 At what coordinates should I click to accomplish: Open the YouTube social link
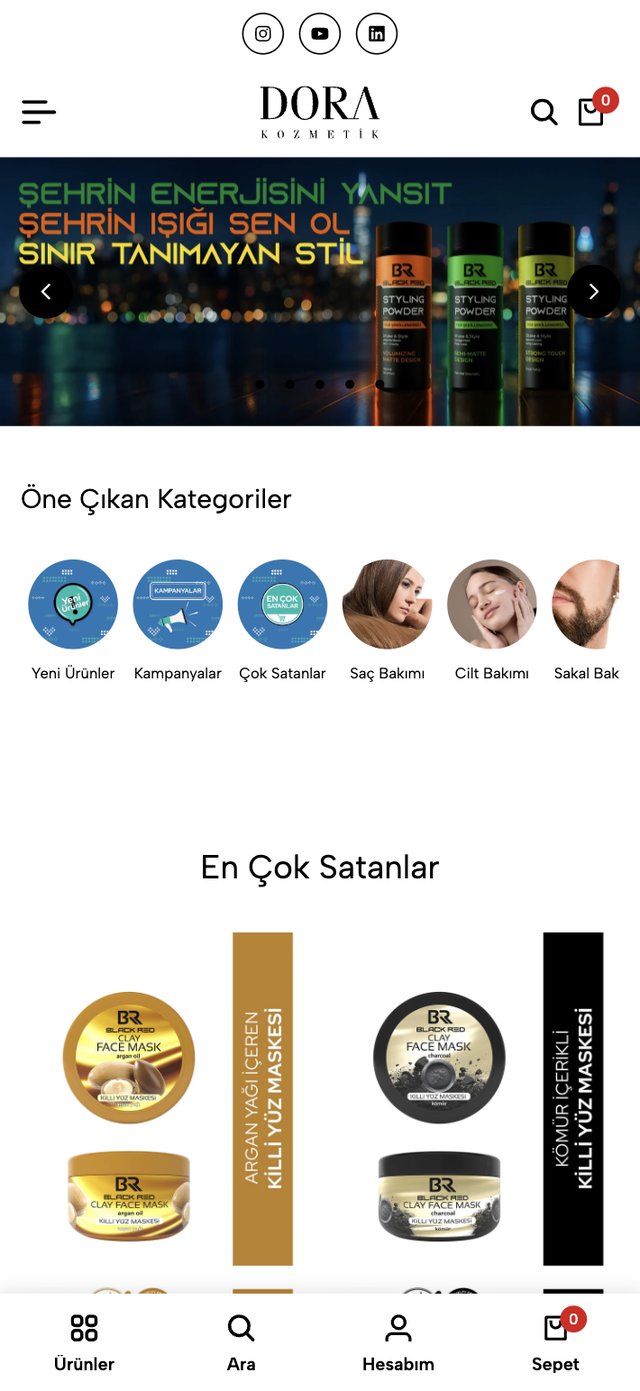click(x=320, y=33)
